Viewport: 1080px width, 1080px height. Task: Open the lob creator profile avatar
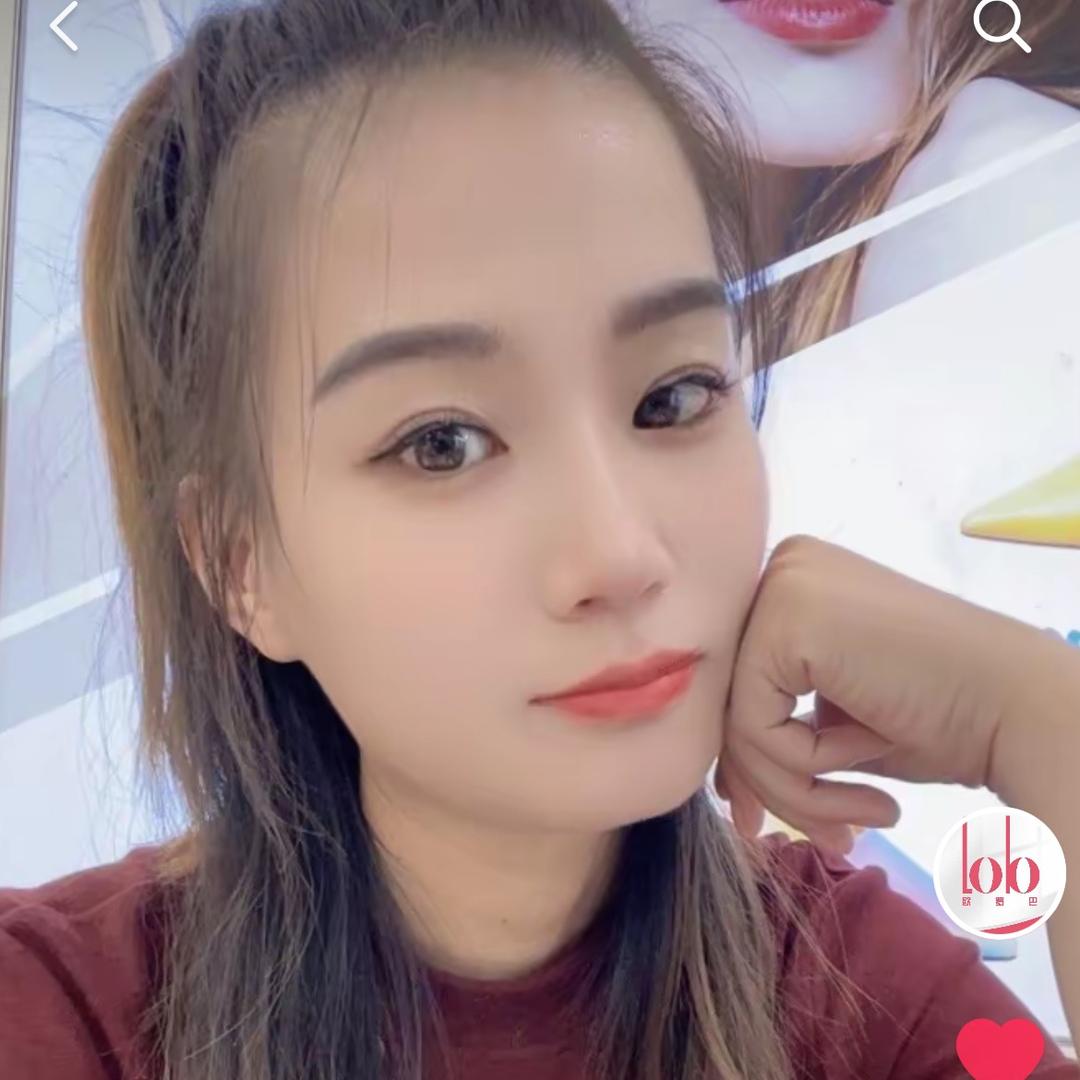pos(999,872)
